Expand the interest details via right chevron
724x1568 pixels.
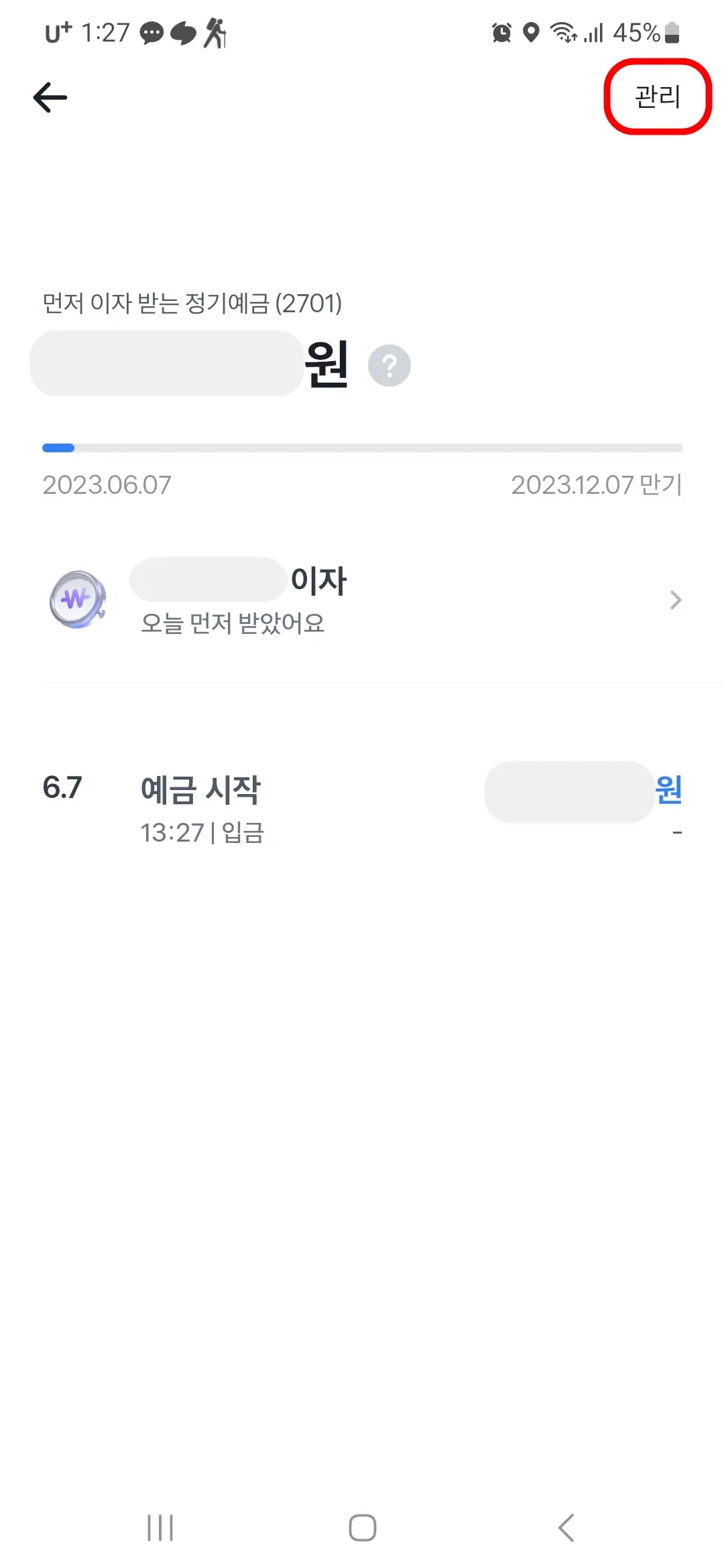click(x=676, y=600)
